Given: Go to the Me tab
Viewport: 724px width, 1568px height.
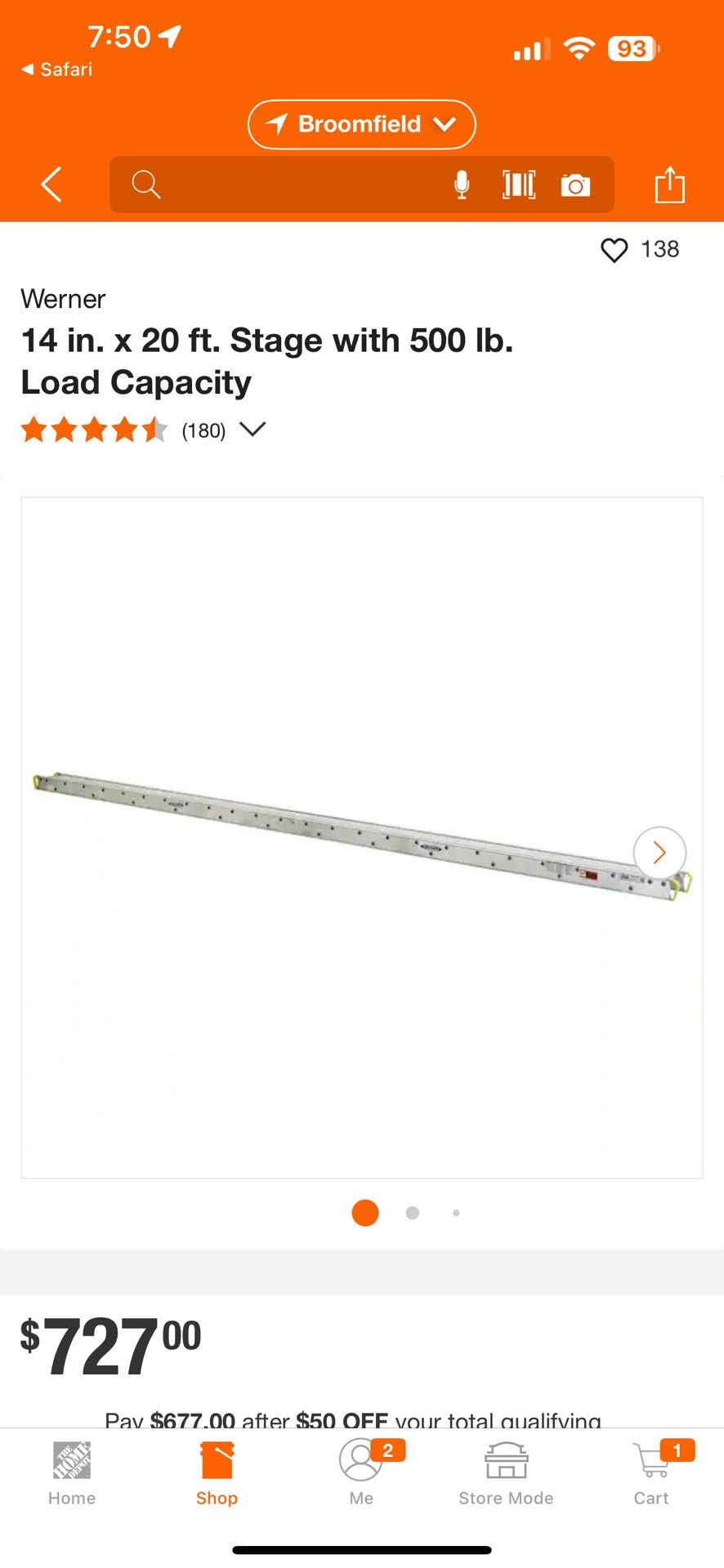Looking at the screenshot, I should pos(361,1473).
